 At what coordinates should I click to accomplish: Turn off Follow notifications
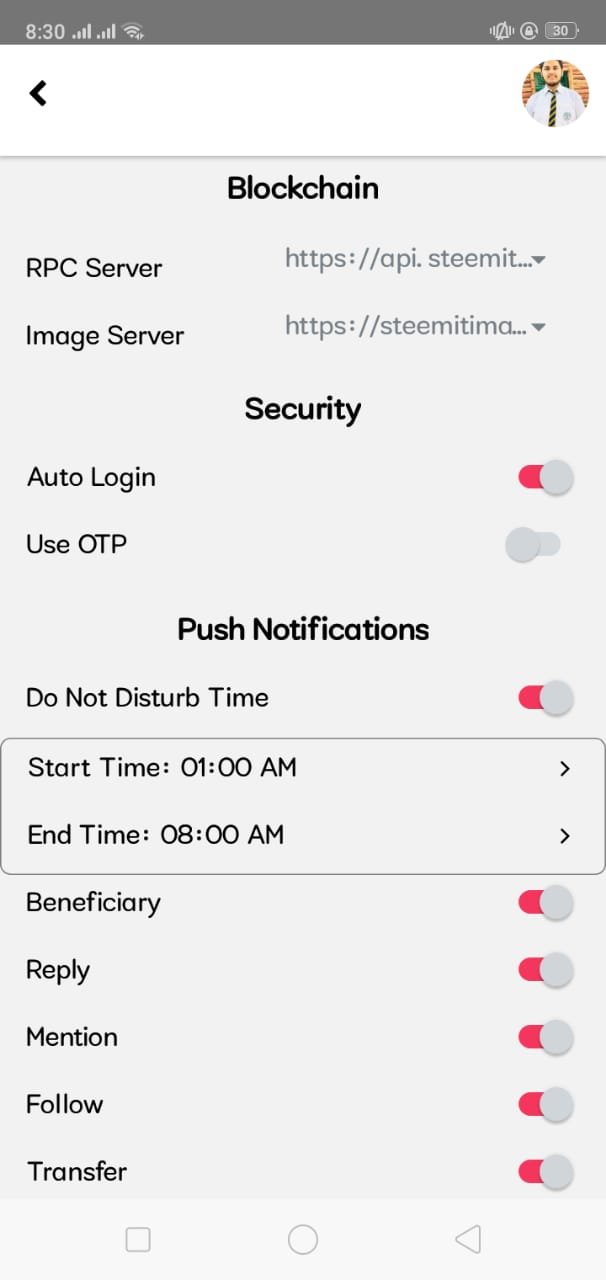(546, 1104)
